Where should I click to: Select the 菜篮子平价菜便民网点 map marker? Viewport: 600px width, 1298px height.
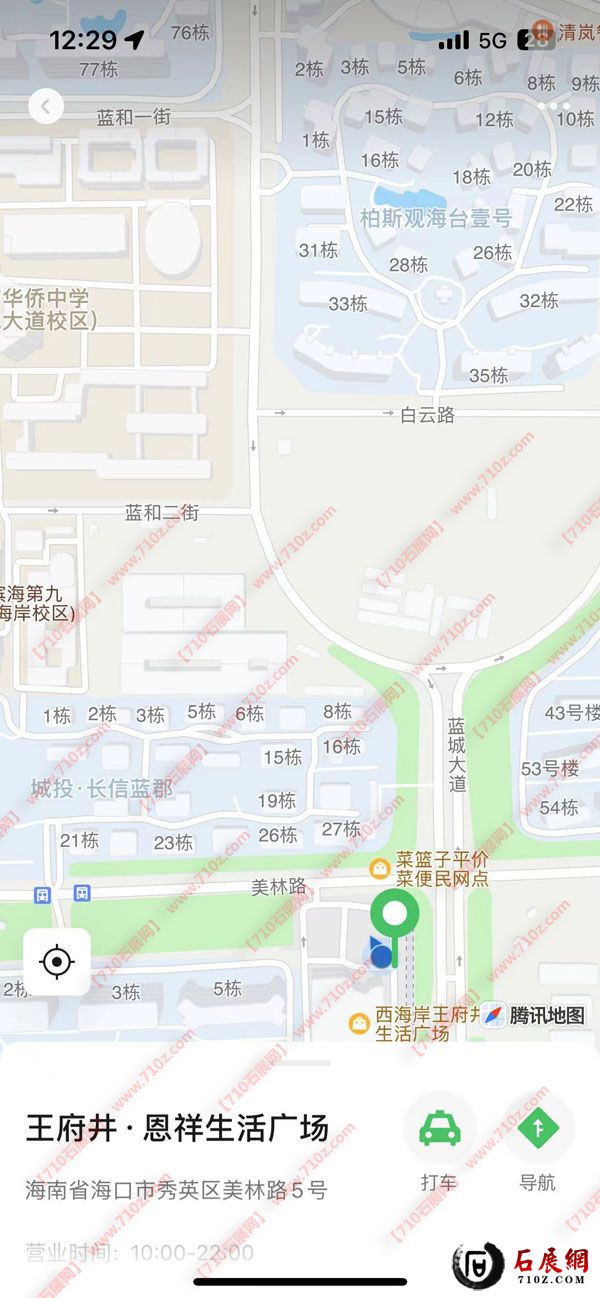click(x=381, y=868)
